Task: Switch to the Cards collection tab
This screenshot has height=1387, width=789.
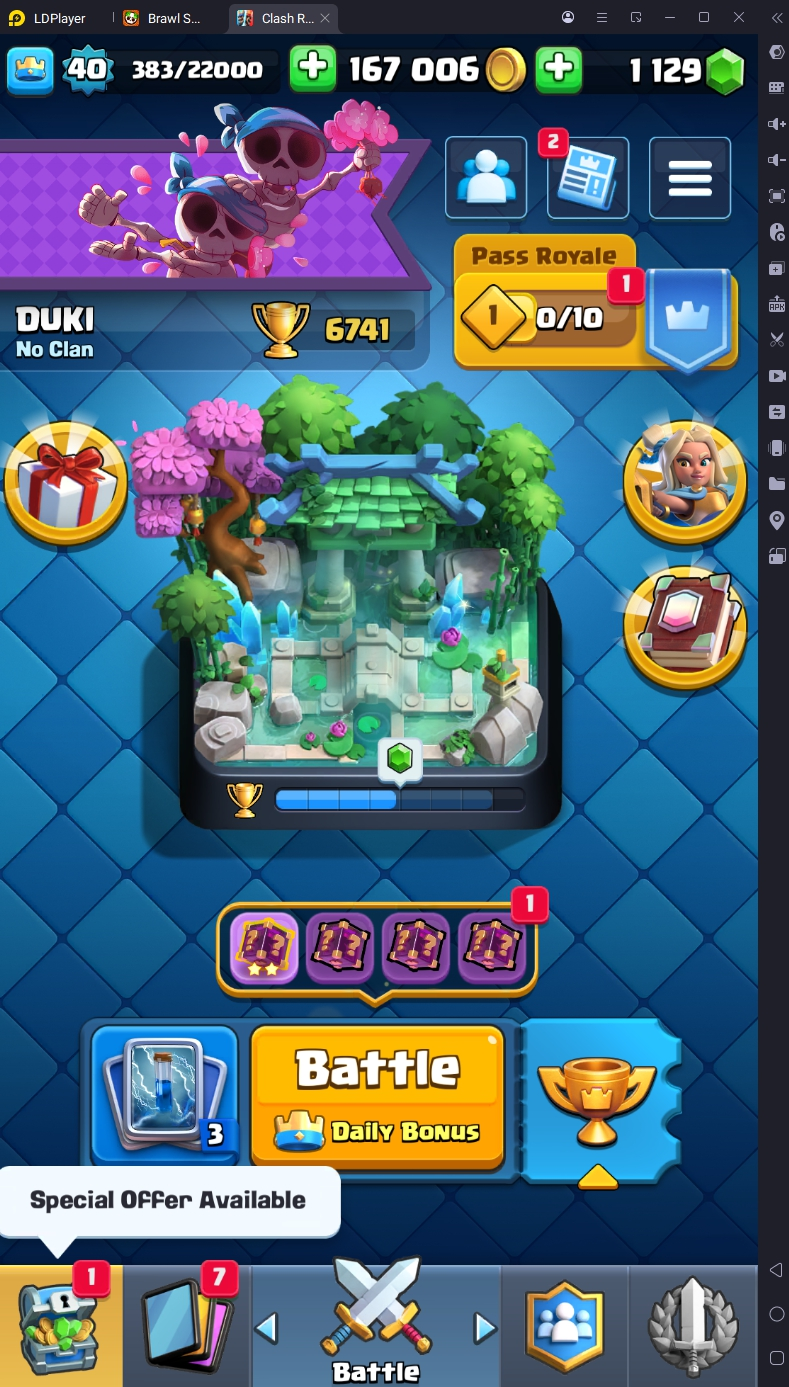Action: (x=186, y=1326)
